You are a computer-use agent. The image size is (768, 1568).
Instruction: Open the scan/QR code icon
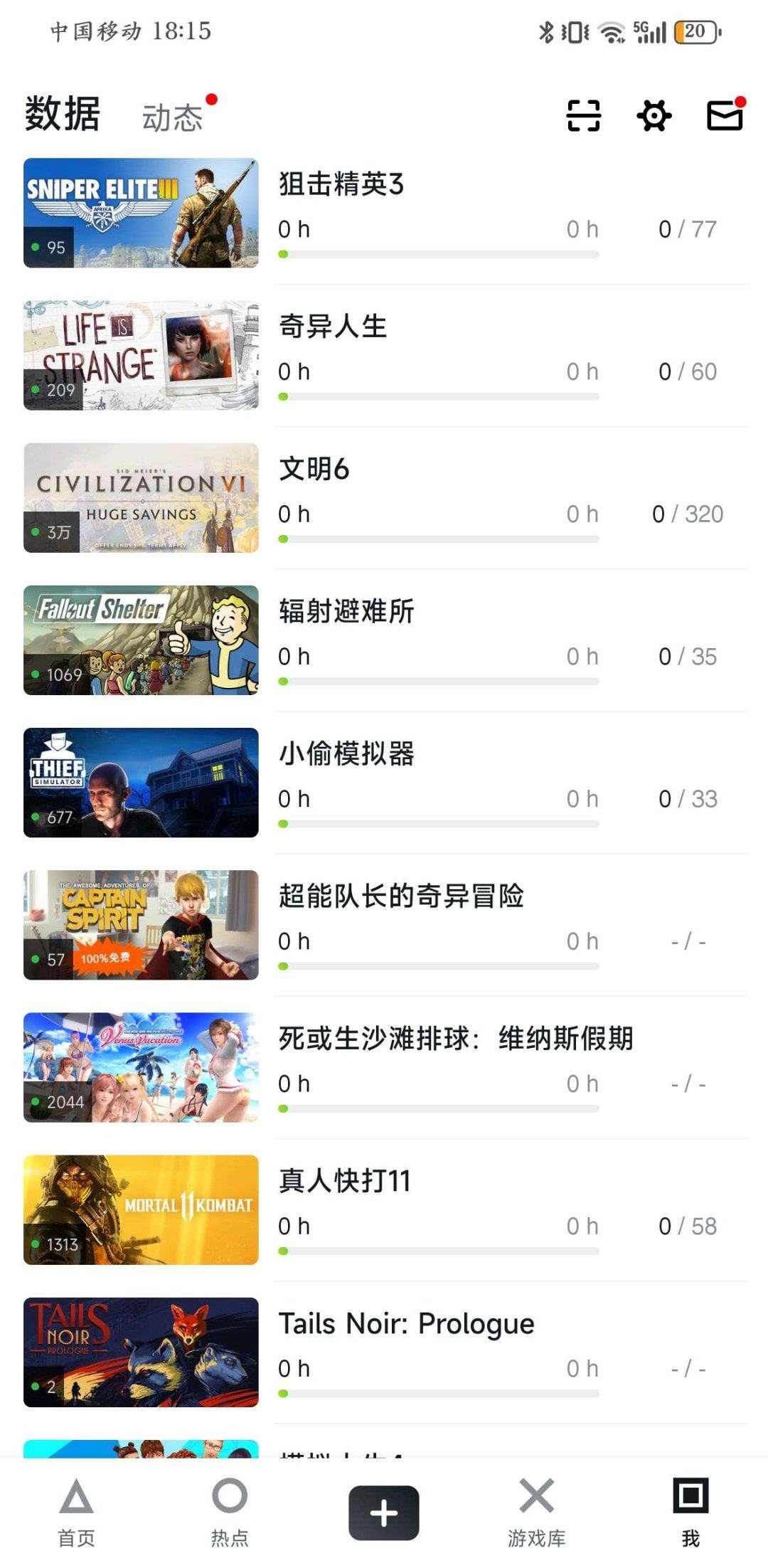[x=583, y=115]
